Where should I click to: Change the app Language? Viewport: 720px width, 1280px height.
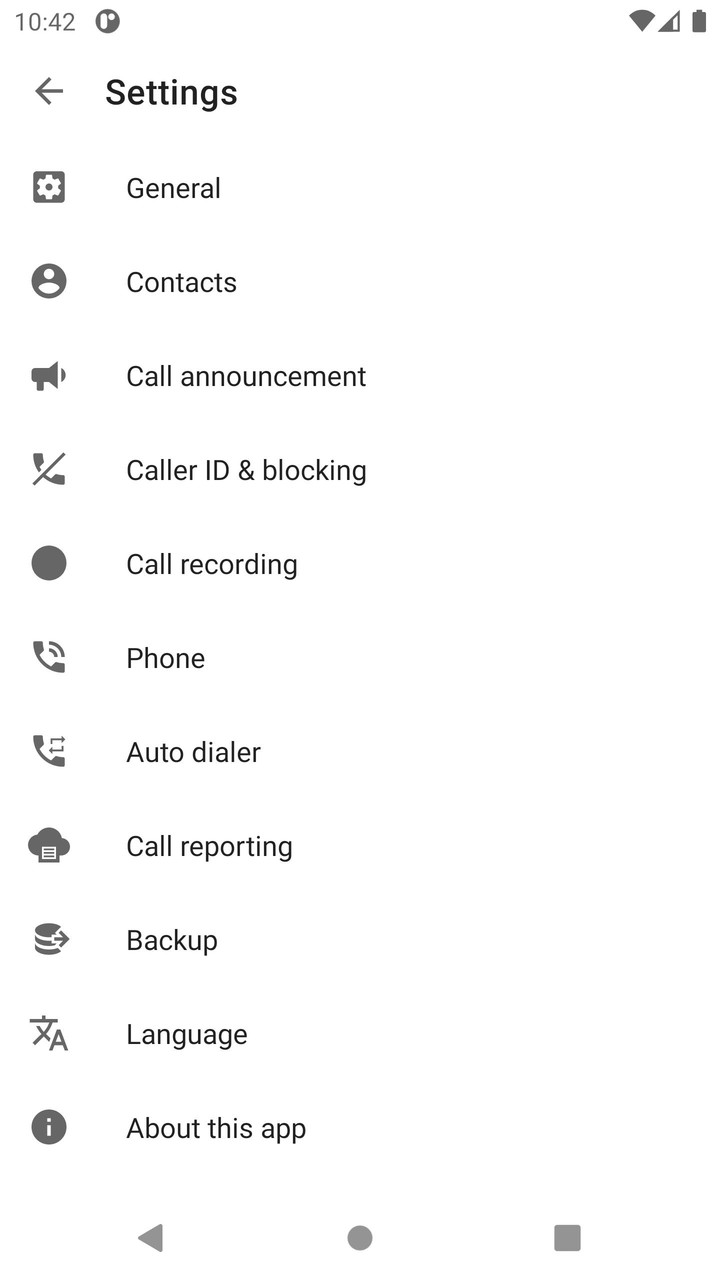tap(186, 1034)
